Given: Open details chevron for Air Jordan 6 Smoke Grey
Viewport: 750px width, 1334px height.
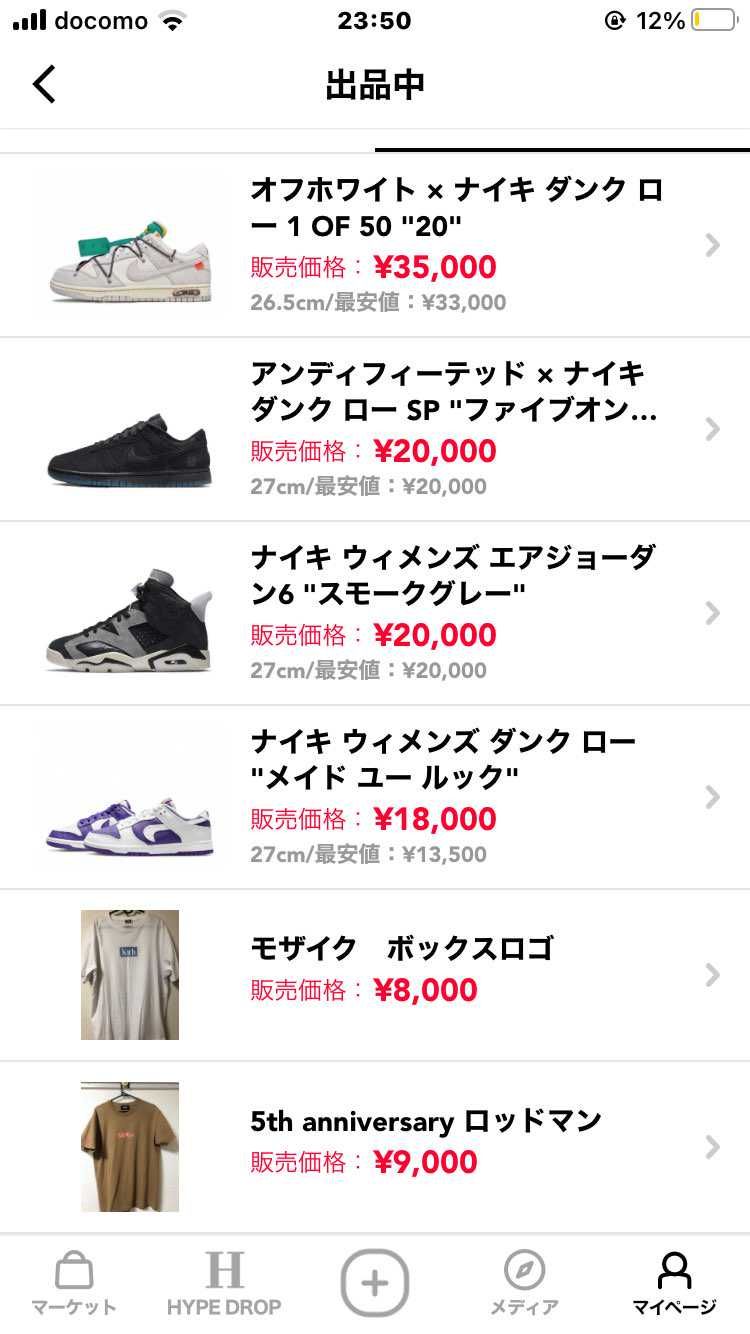Looking at the screenshot, I should (712, 613).
